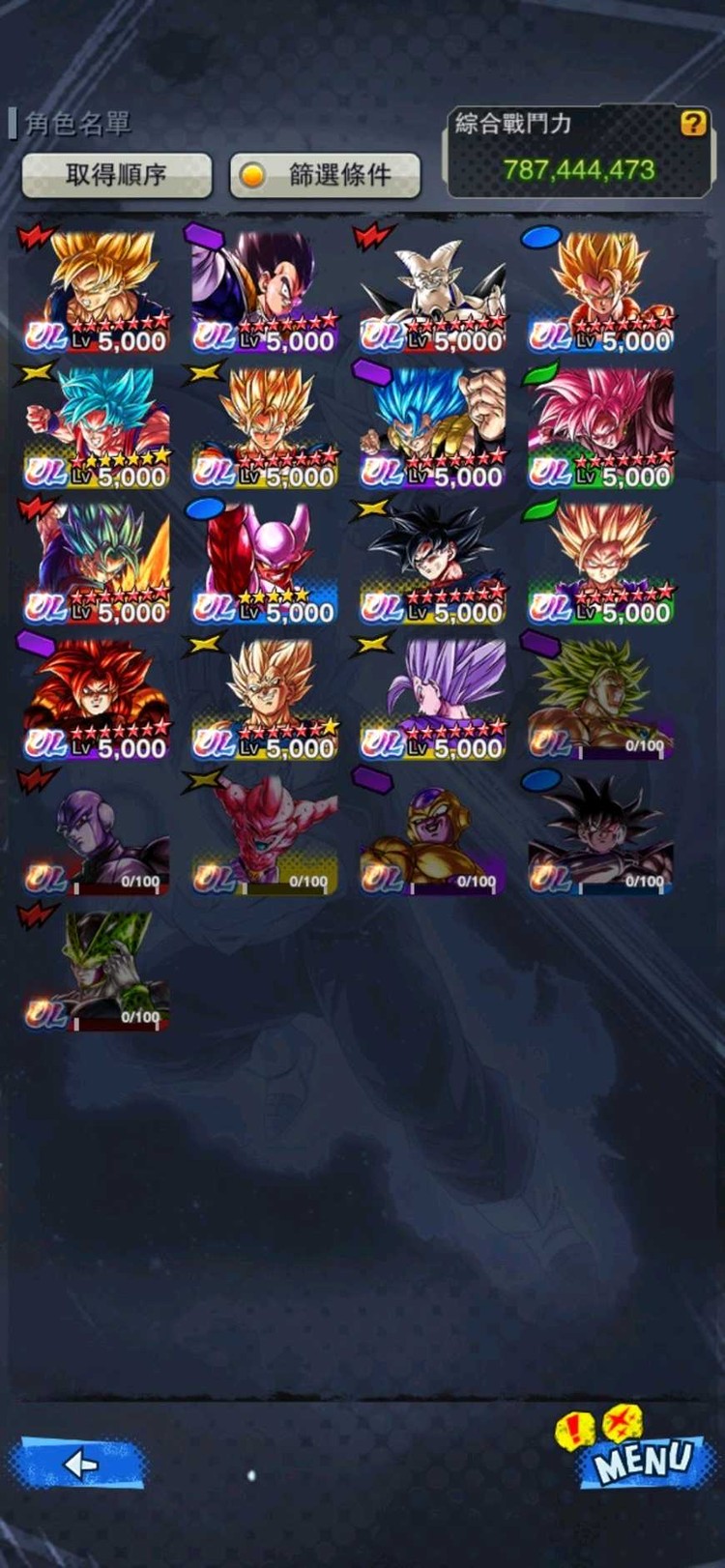Select the locked purple Hit character card
Screen dimensions: 725x1568
[x=96, y=832]
